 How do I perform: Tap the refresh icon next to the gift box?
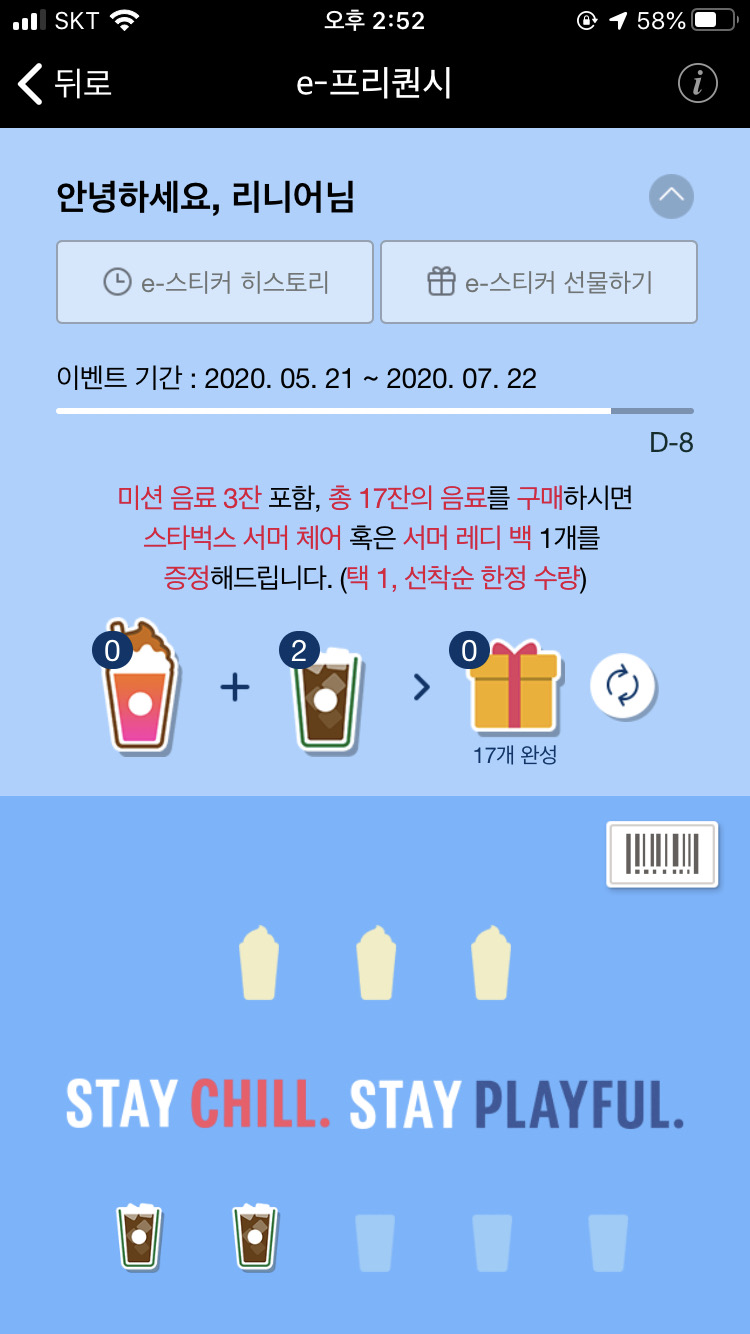(x=624, y=687)
